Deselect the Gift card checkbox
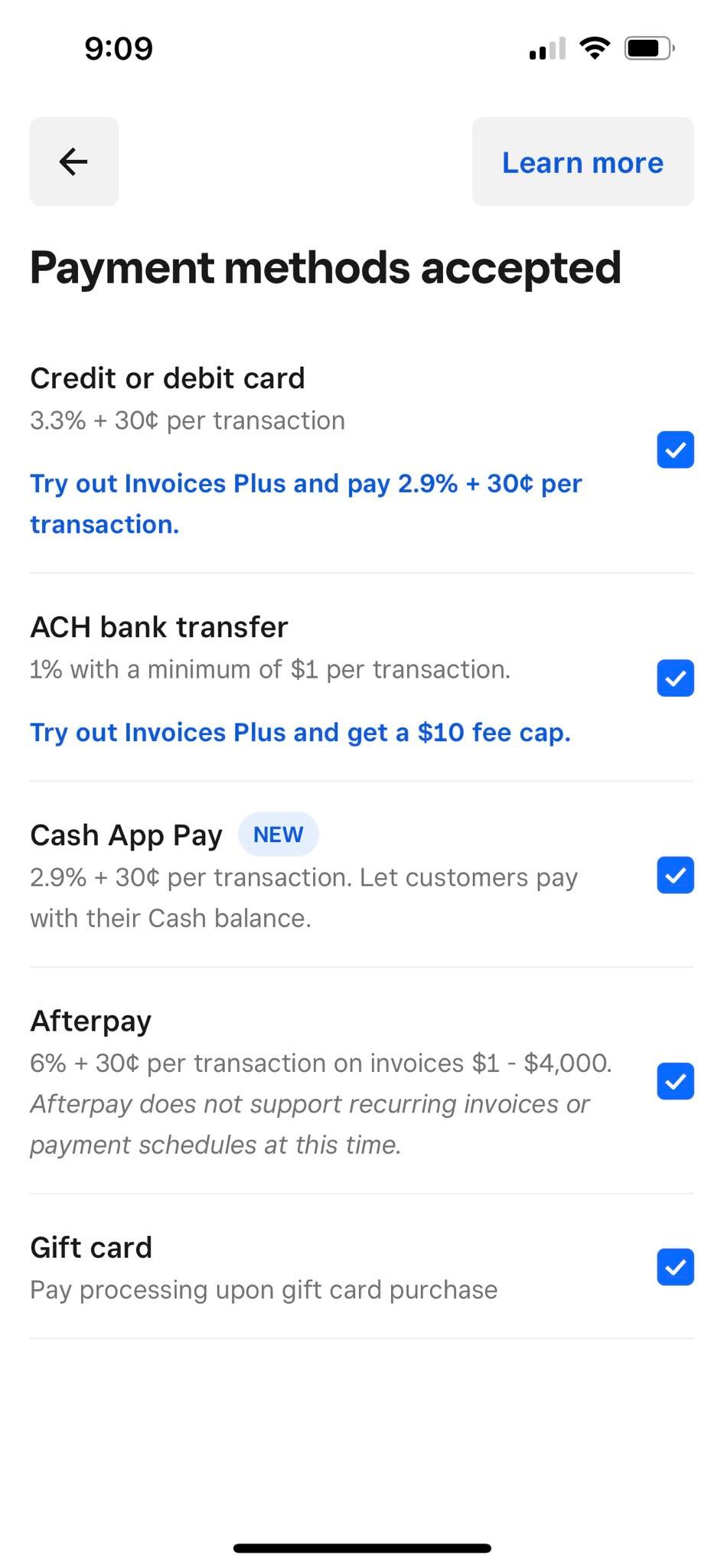The width and height of the screenshot is (724, 1568). (675, 1267)
